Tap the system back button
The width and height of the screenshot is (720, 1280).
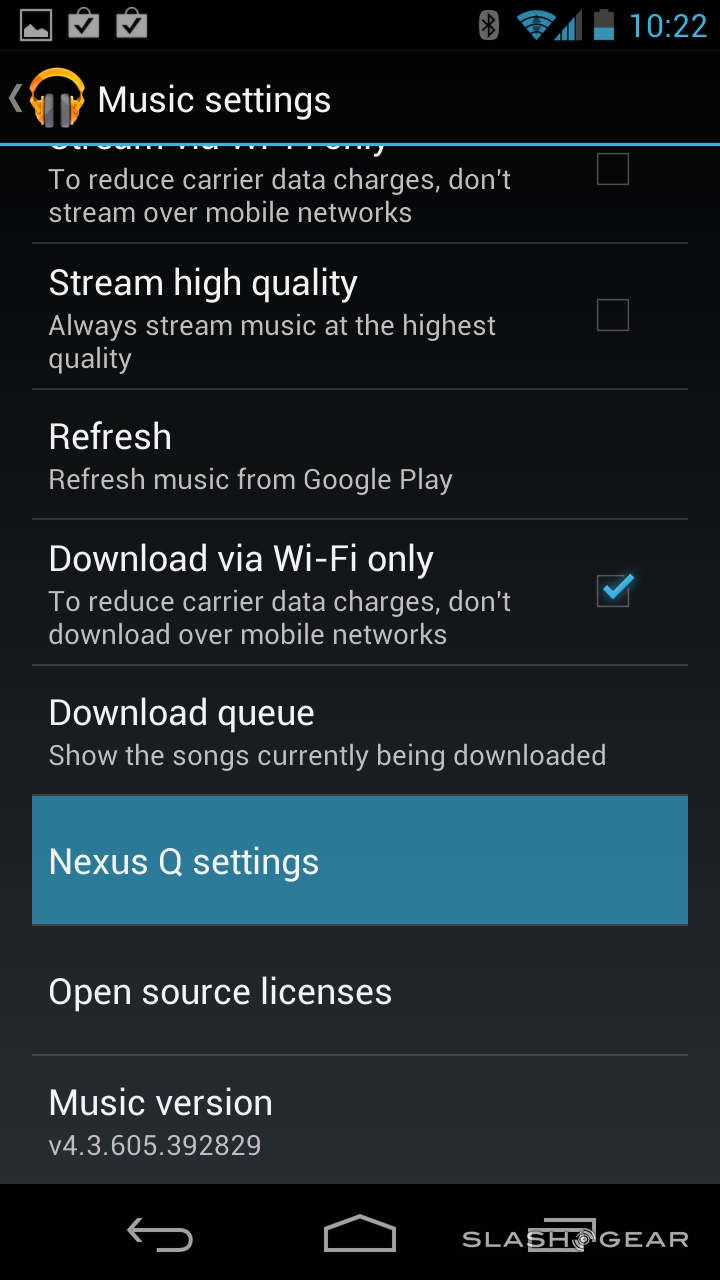(x=160, y=1236)
